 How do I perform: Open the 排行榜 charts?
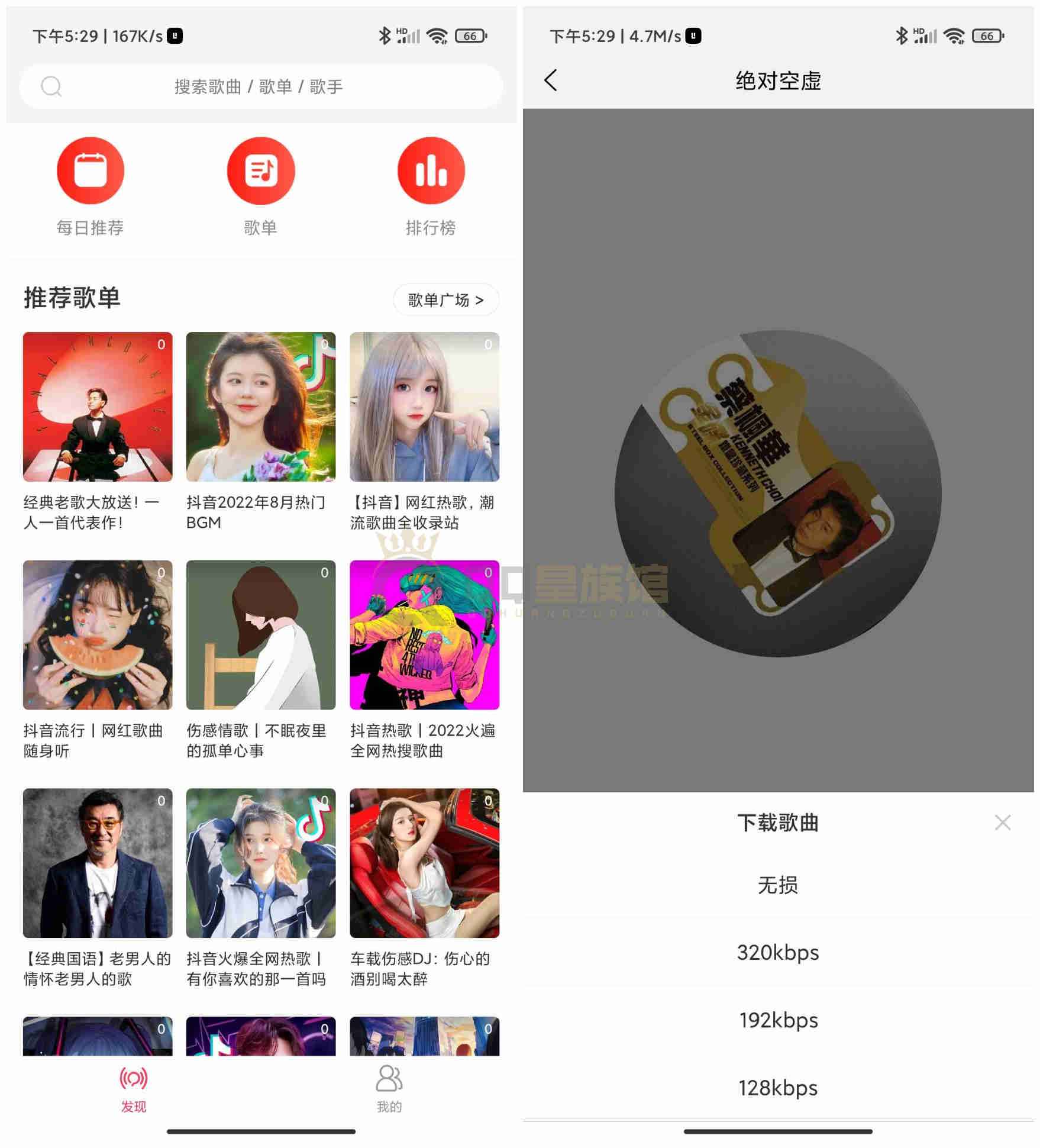pos(431,172)
